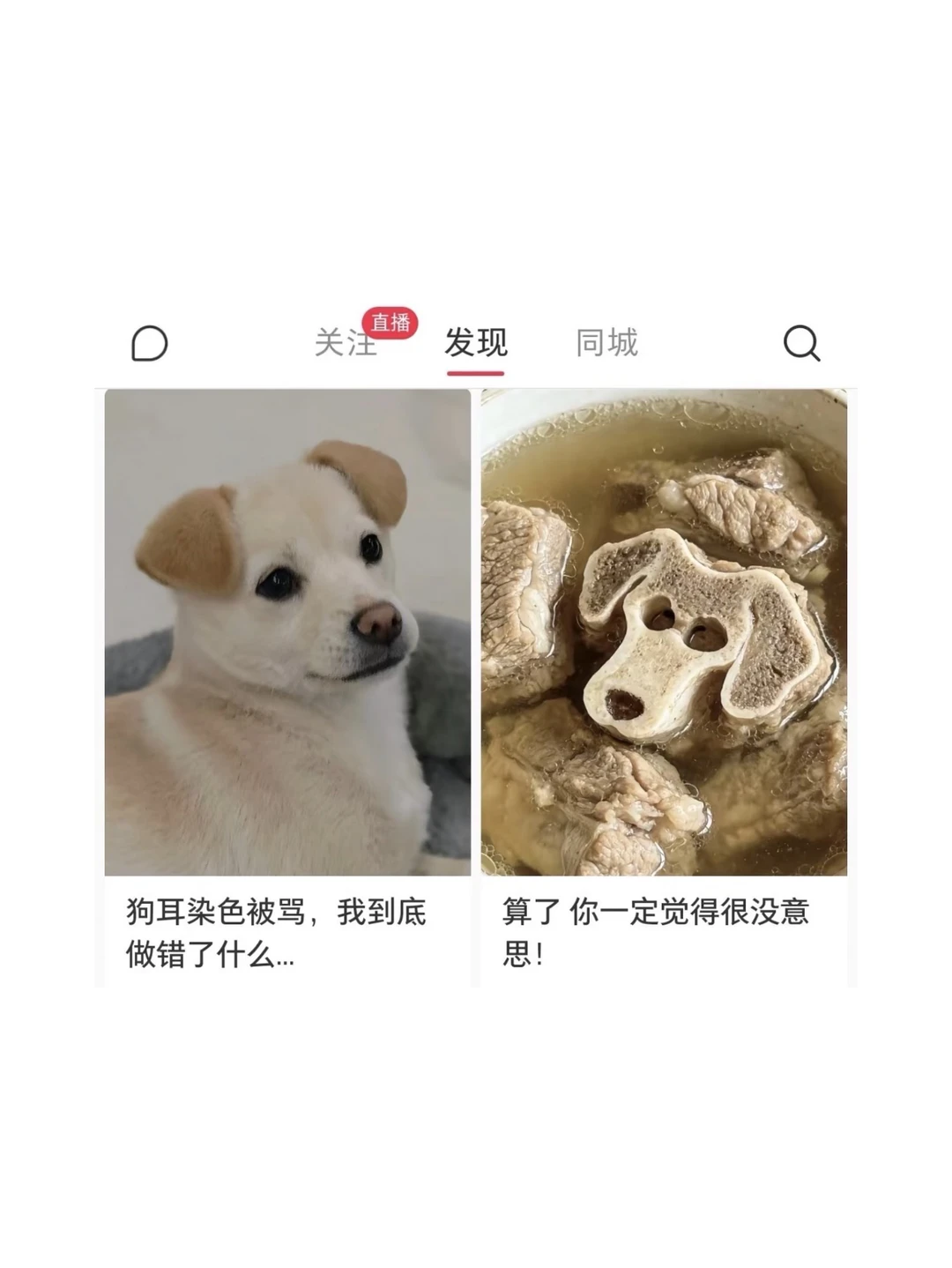Click the red underline indicator below 发现
This screenshot has height=1268, width=952.
click(x=476, y=375)
